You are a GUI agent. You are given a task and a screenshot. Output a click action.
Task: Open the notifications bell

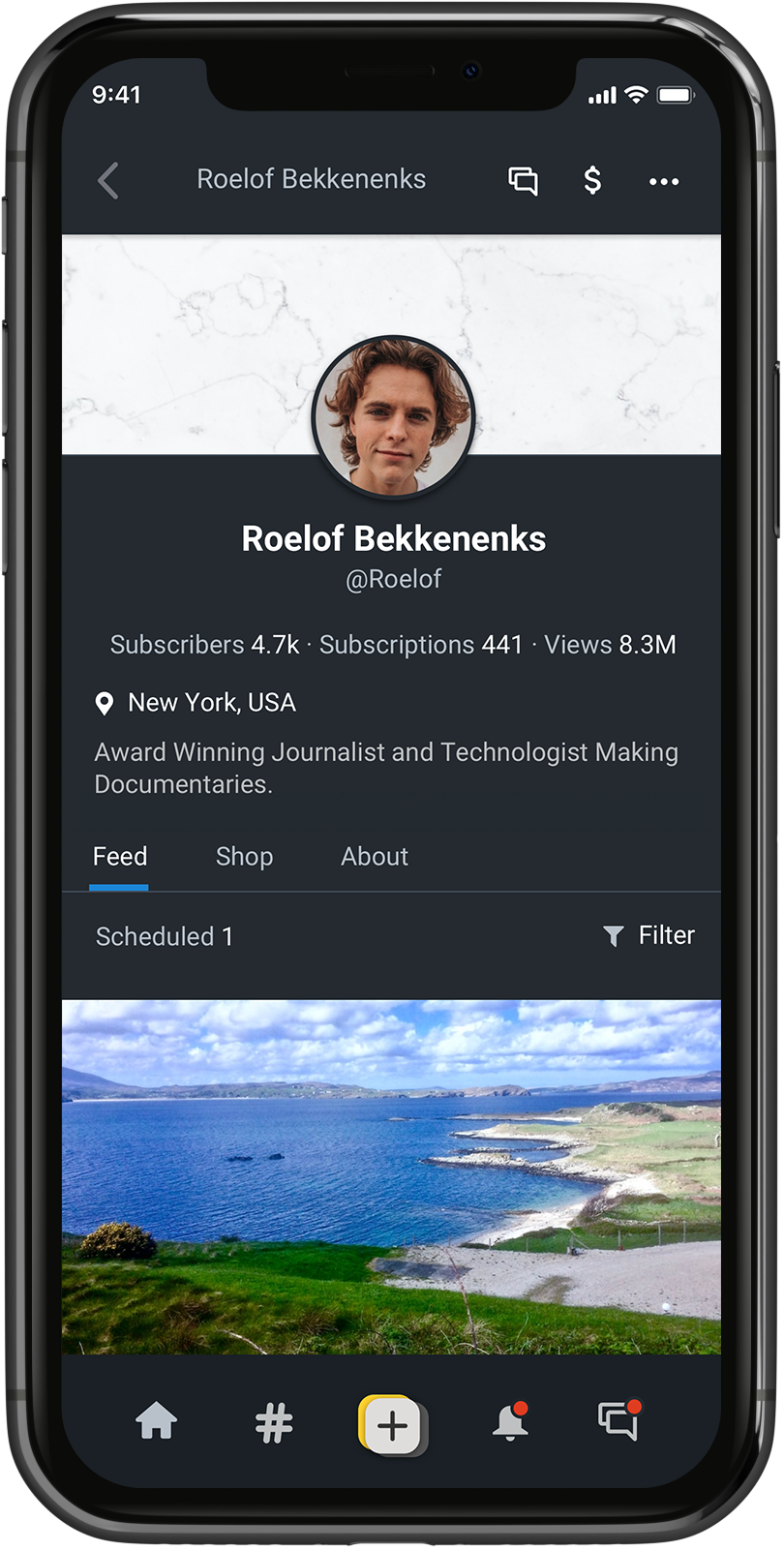(x=510, y=1422)
